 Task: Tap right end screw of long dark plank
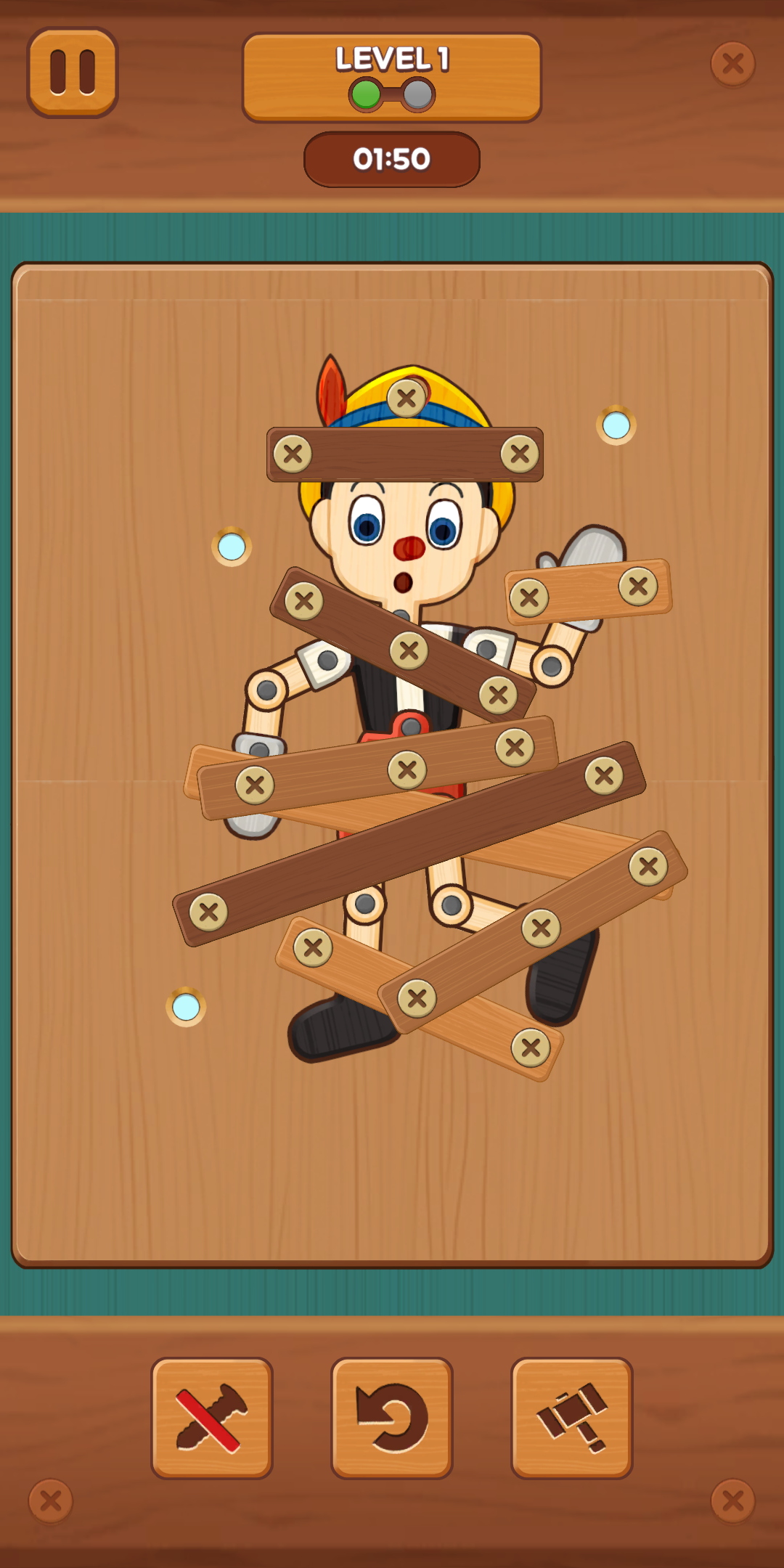tap(604, 776)
